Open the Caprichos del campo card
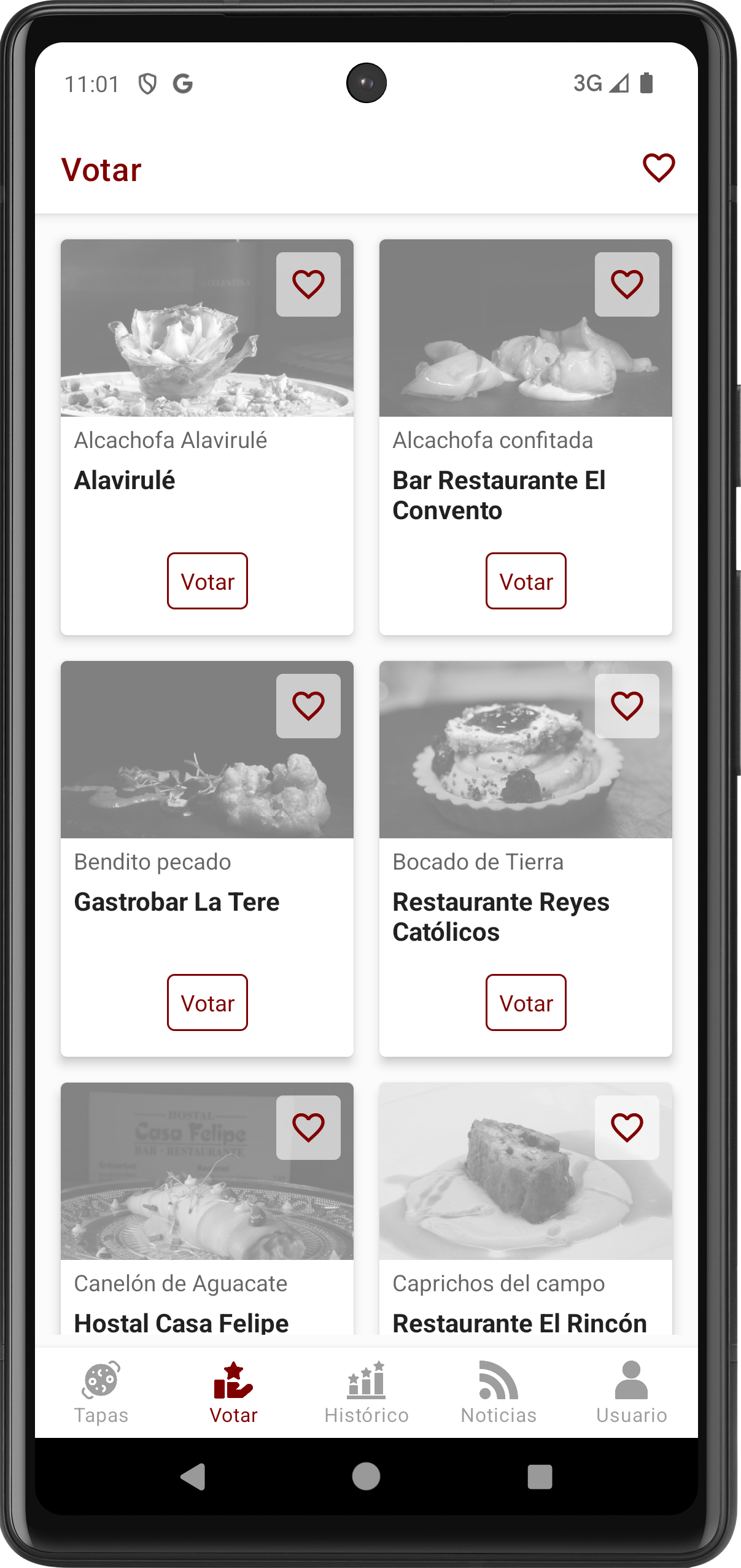This screenshot has width=741, height=1568. pyautogui.click(x=526, y=1208)
